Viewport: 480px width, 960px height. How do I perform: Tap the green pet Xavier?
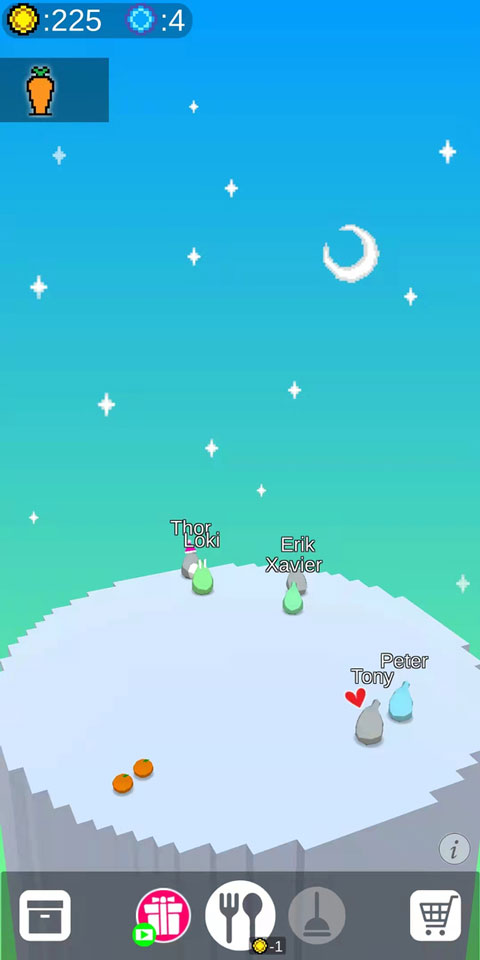pos(293,599)
